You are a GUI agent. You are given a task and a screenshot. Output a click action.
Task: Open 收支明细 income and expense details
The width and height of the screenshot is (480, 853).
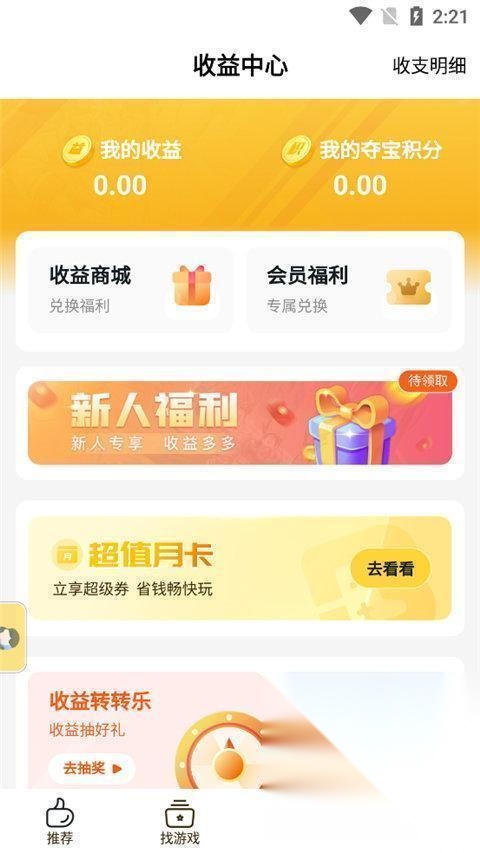coord(429,66)
